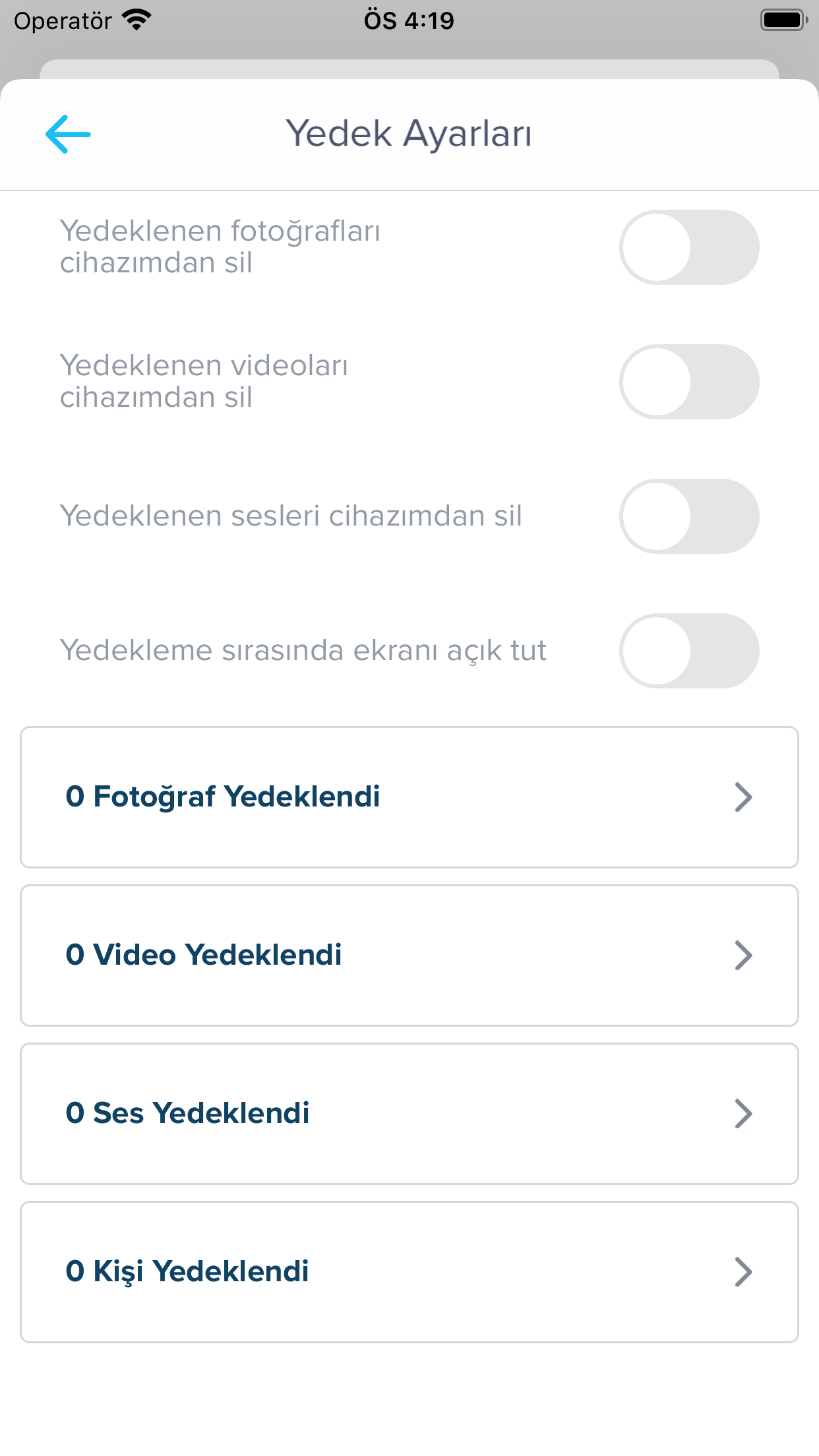This screenshot has height=1456, width=819.
Task: Tap the Operatör carrier label
Action: click(x=63, y=20)
